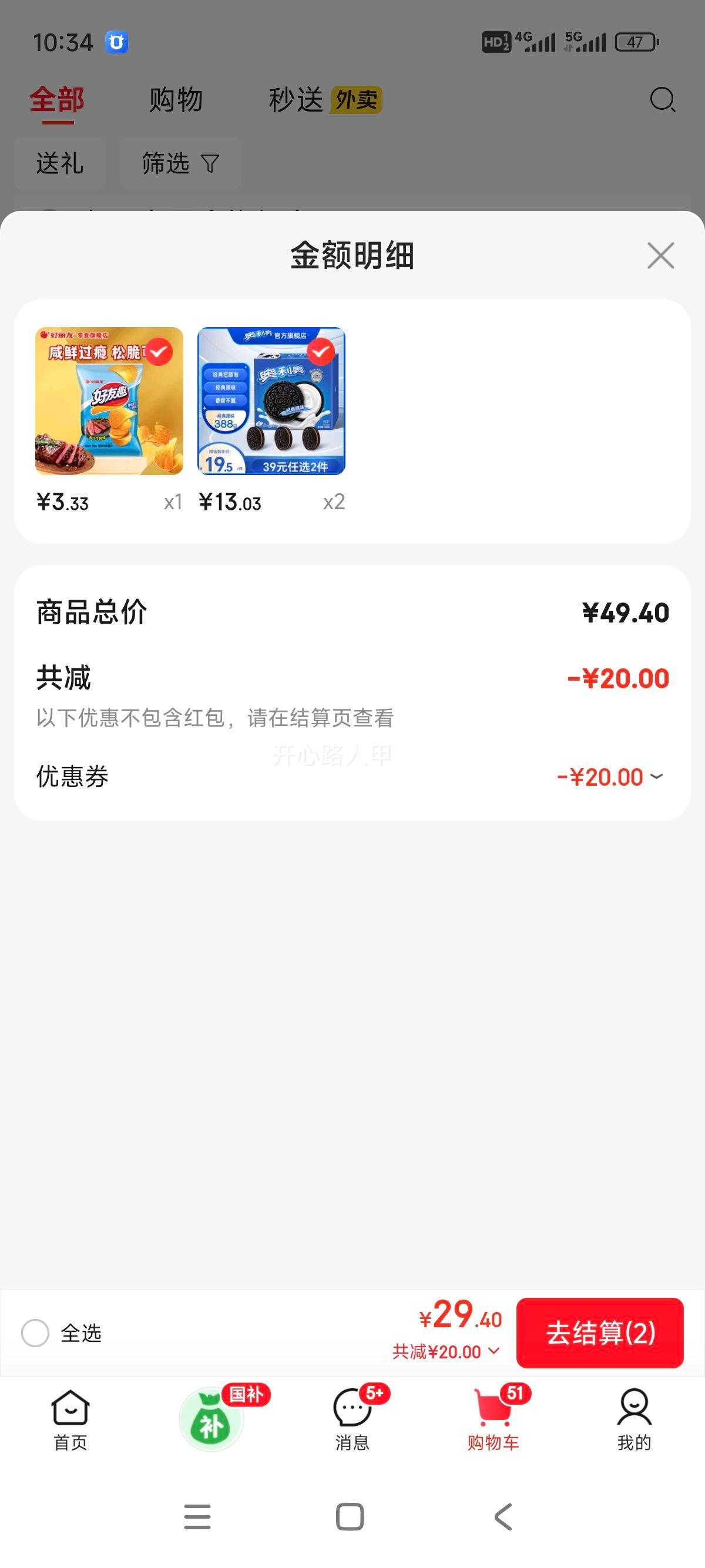Switch to the 秒送 tab
The image size is (705, 1568).
click(297, 99)
